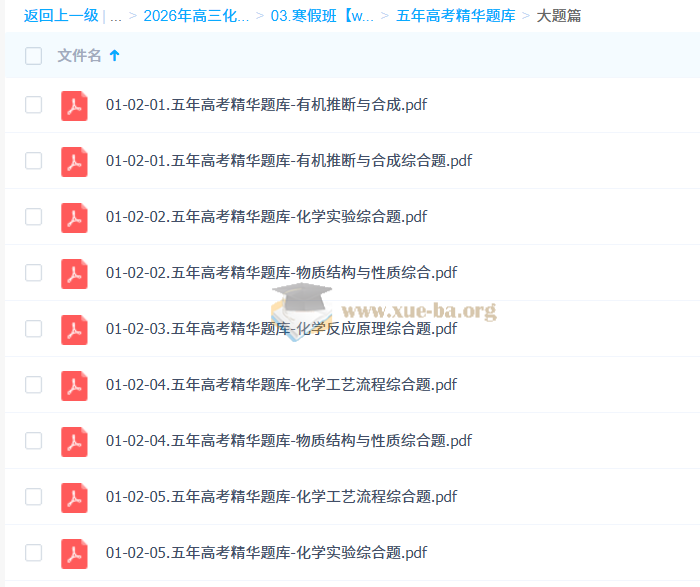Jump to the 五年高考精华题库 breadcrumb
Image resolution: width=700 pixels, height=587 pixels.
tap(456, 16)
